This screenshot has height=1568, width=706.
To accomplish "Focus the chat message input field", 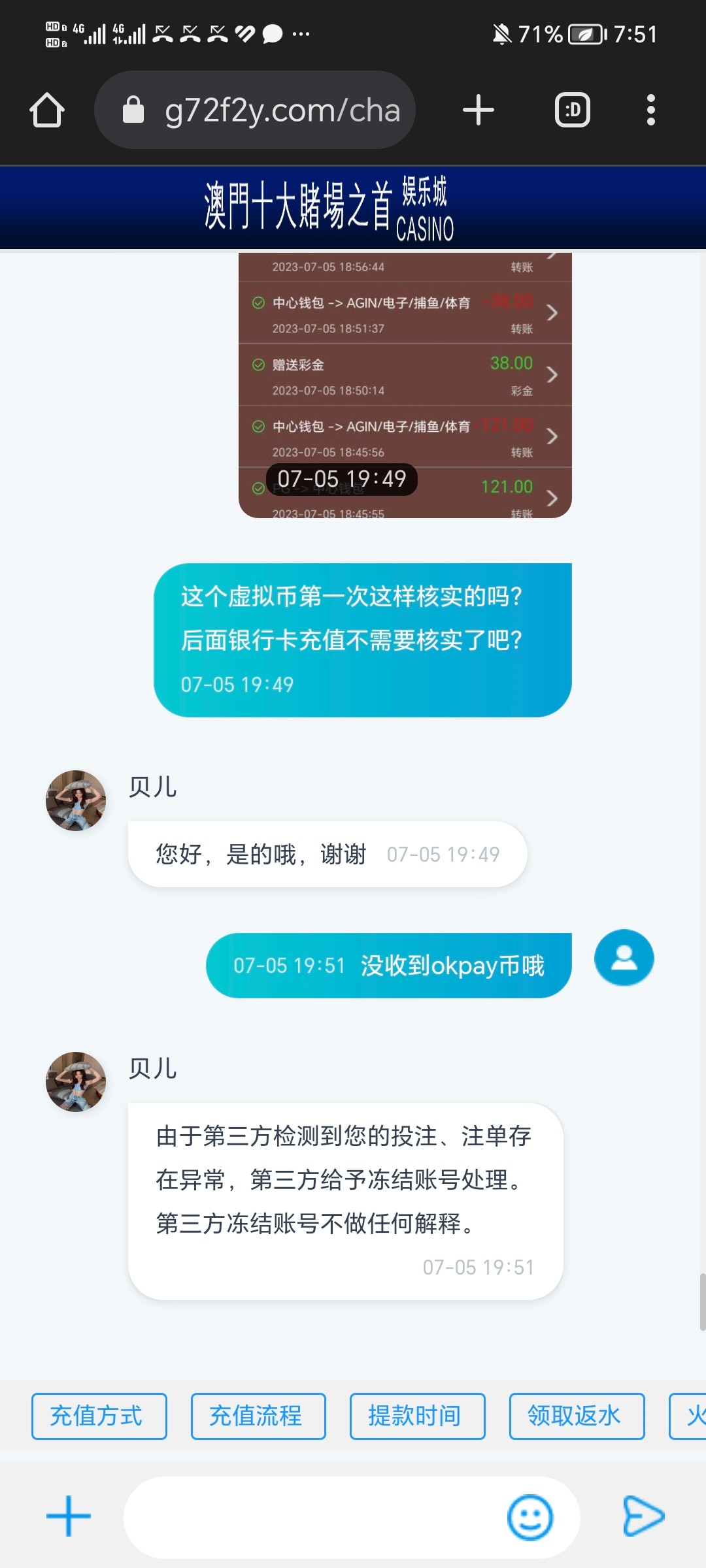I will pyautogui.click(x=314, y=1517).
